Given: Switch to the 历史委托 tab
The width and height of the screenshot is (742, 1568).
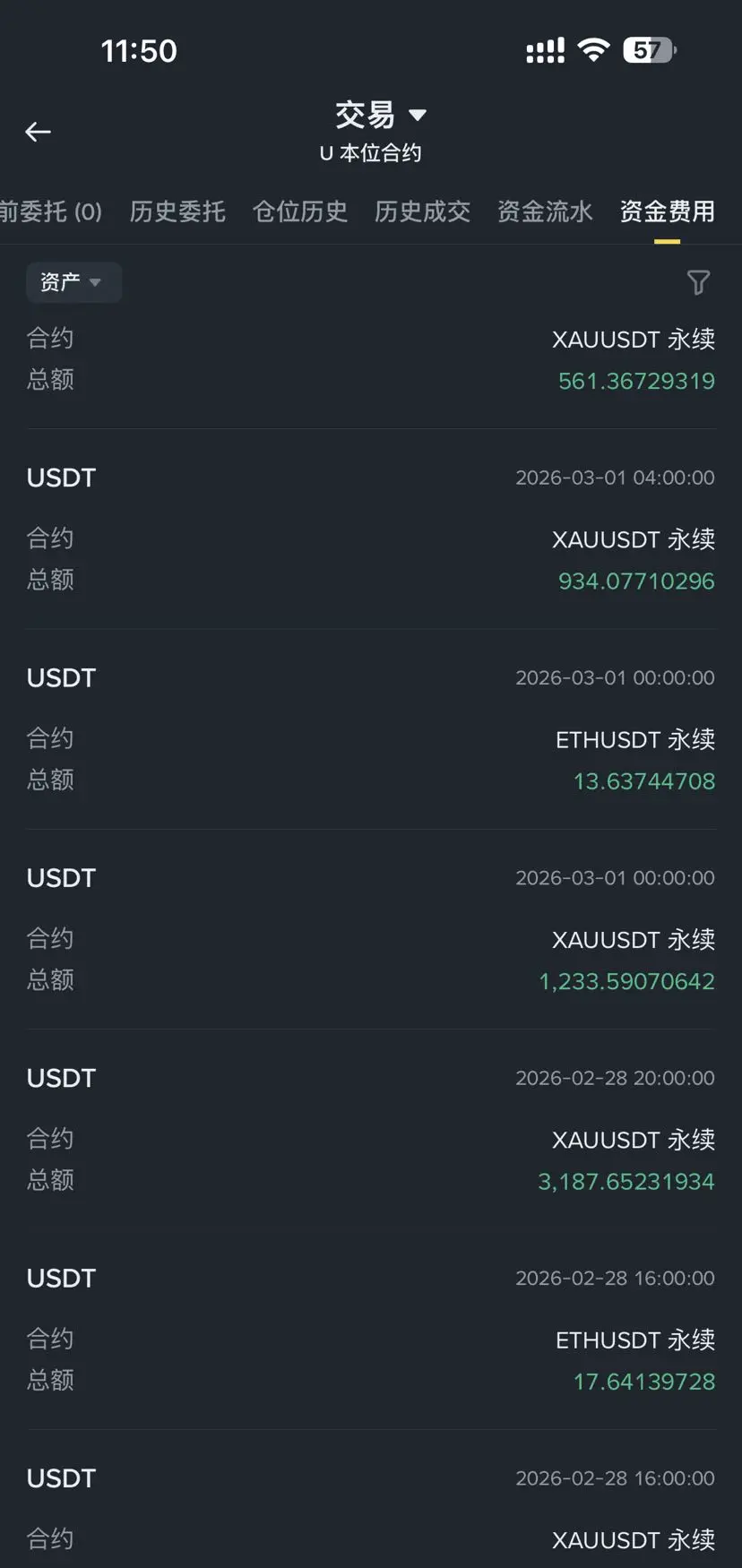Looking at the screenshot, I should pyautogui.click(x=177, y=211).
